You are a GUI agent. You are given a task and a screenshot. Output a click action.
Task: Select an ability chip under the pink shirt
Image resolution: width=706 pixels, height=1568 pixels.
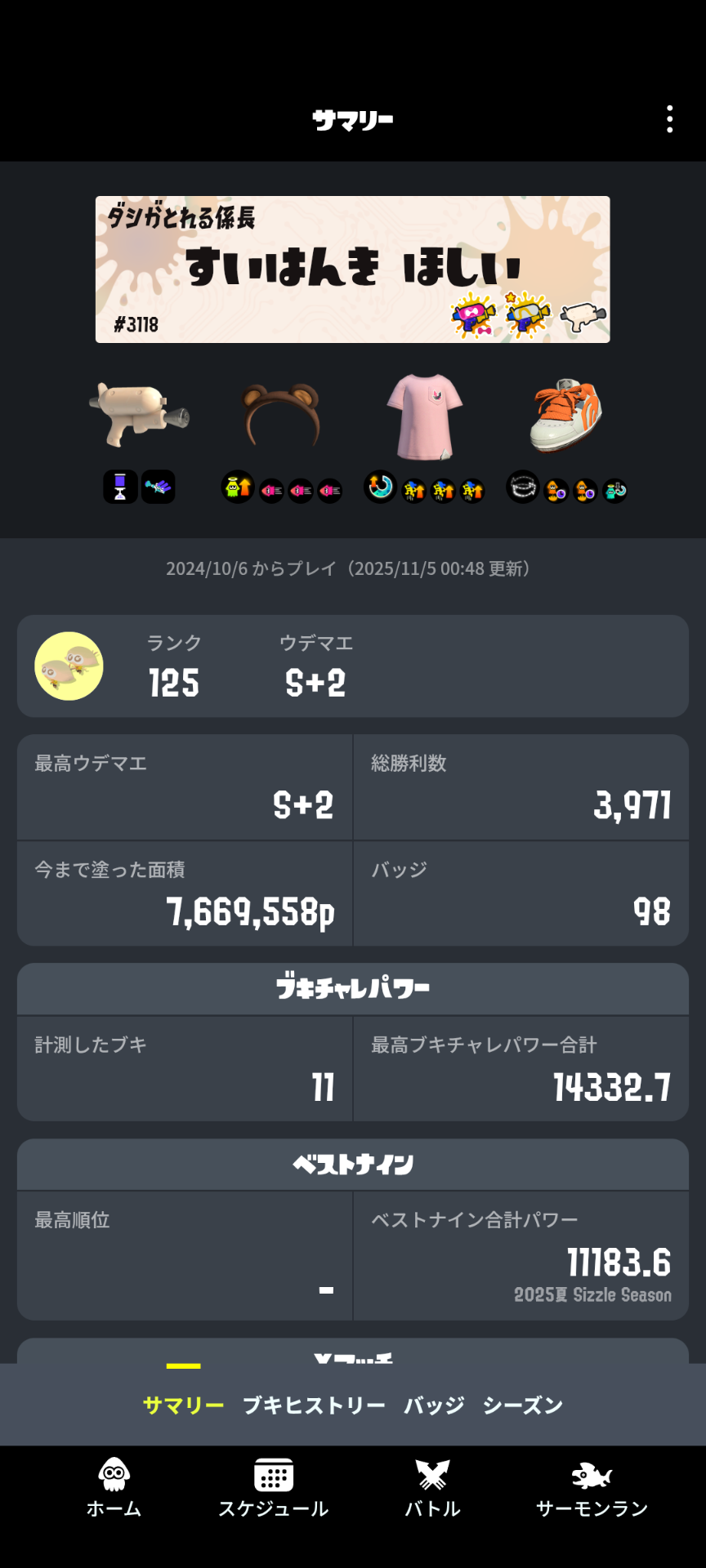[381, 488]
